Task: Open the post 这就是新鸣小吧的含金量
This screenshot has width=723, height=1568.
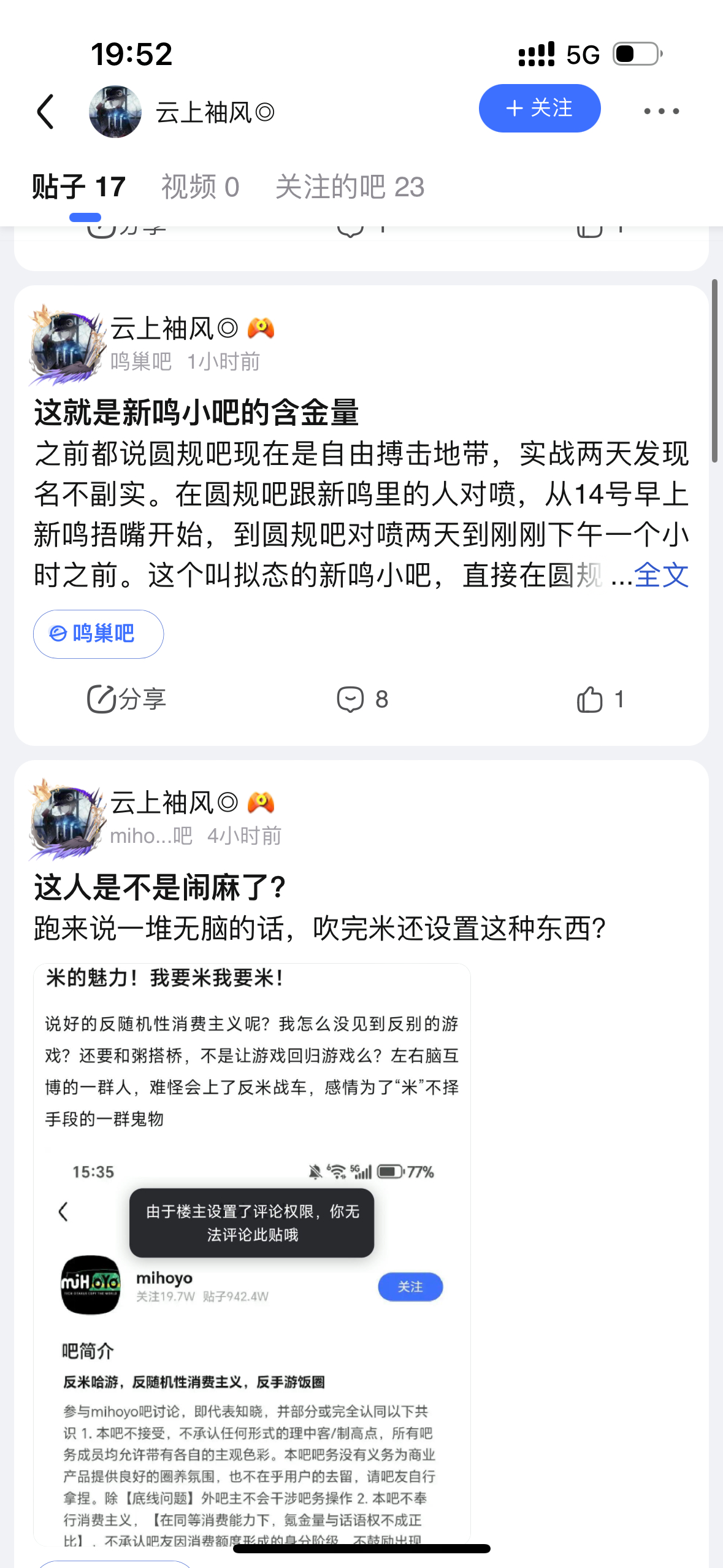Action: click(196, 413)
